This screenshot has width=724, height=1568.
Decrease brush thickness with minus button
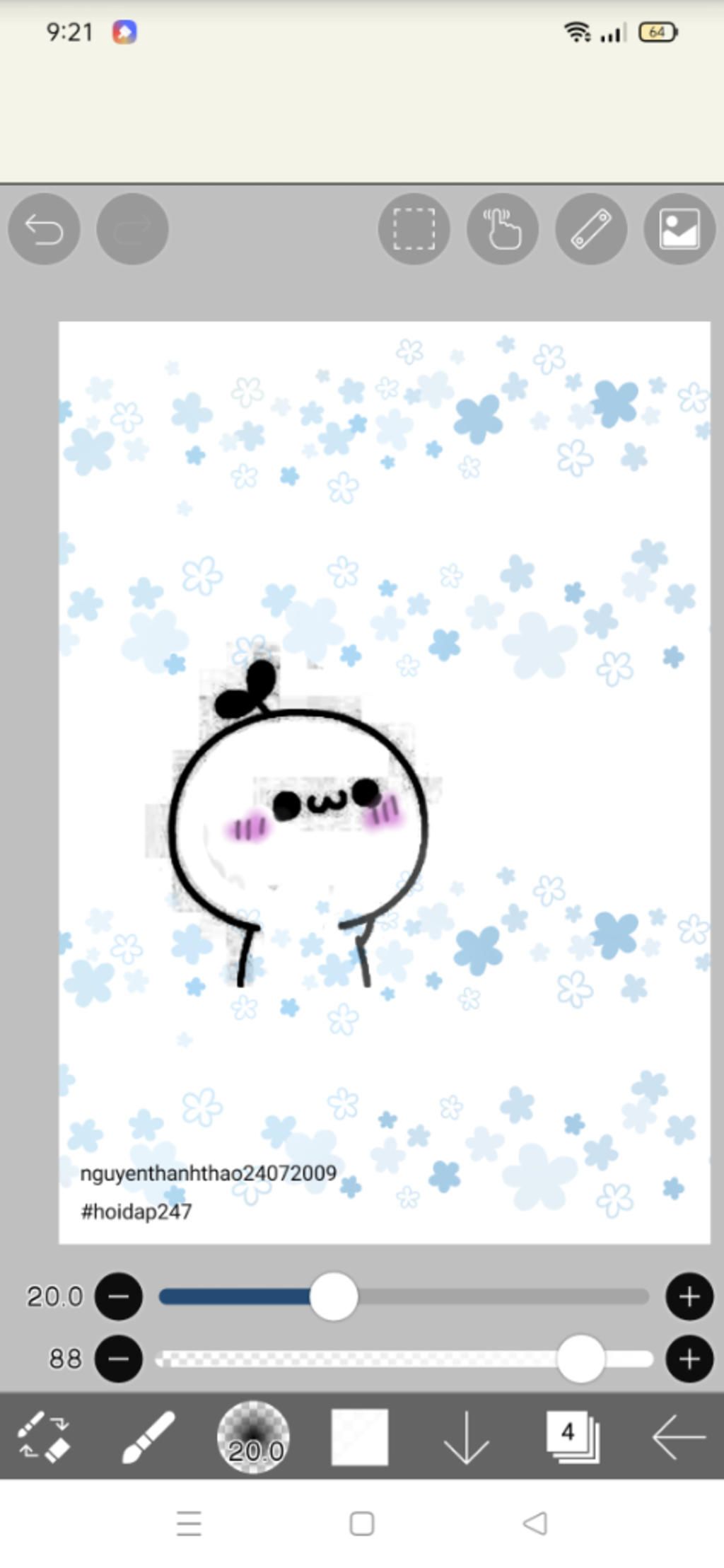click(x=119, y=1296)
